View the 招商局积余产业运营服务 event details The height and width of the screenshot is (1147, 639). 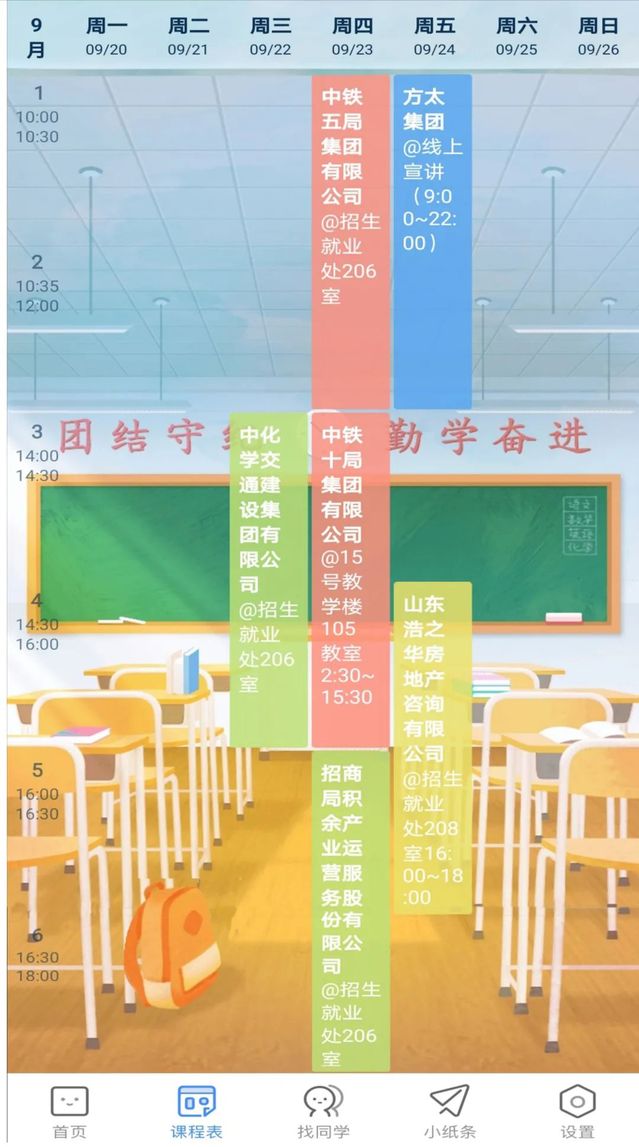[350, 910]
